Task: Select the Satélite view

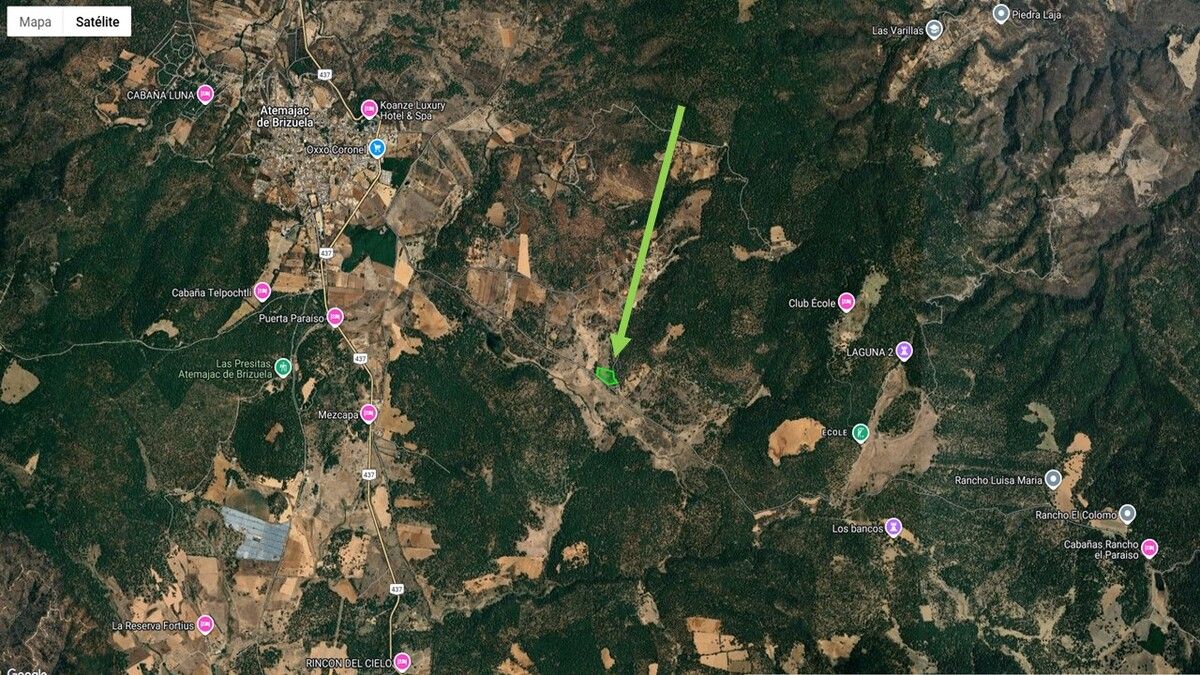Action: click(x=97, y=21)
